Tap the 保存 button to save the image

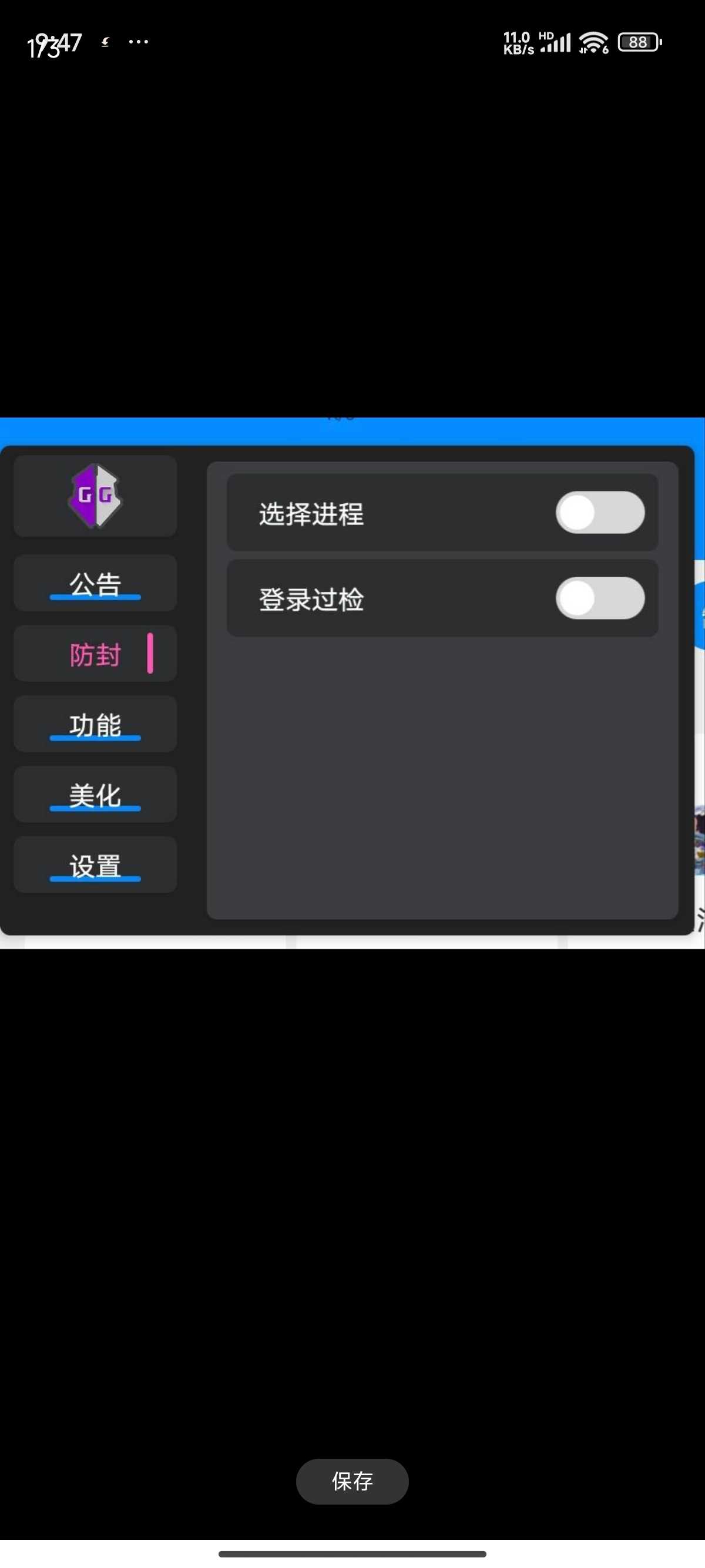click(352, 1480)
